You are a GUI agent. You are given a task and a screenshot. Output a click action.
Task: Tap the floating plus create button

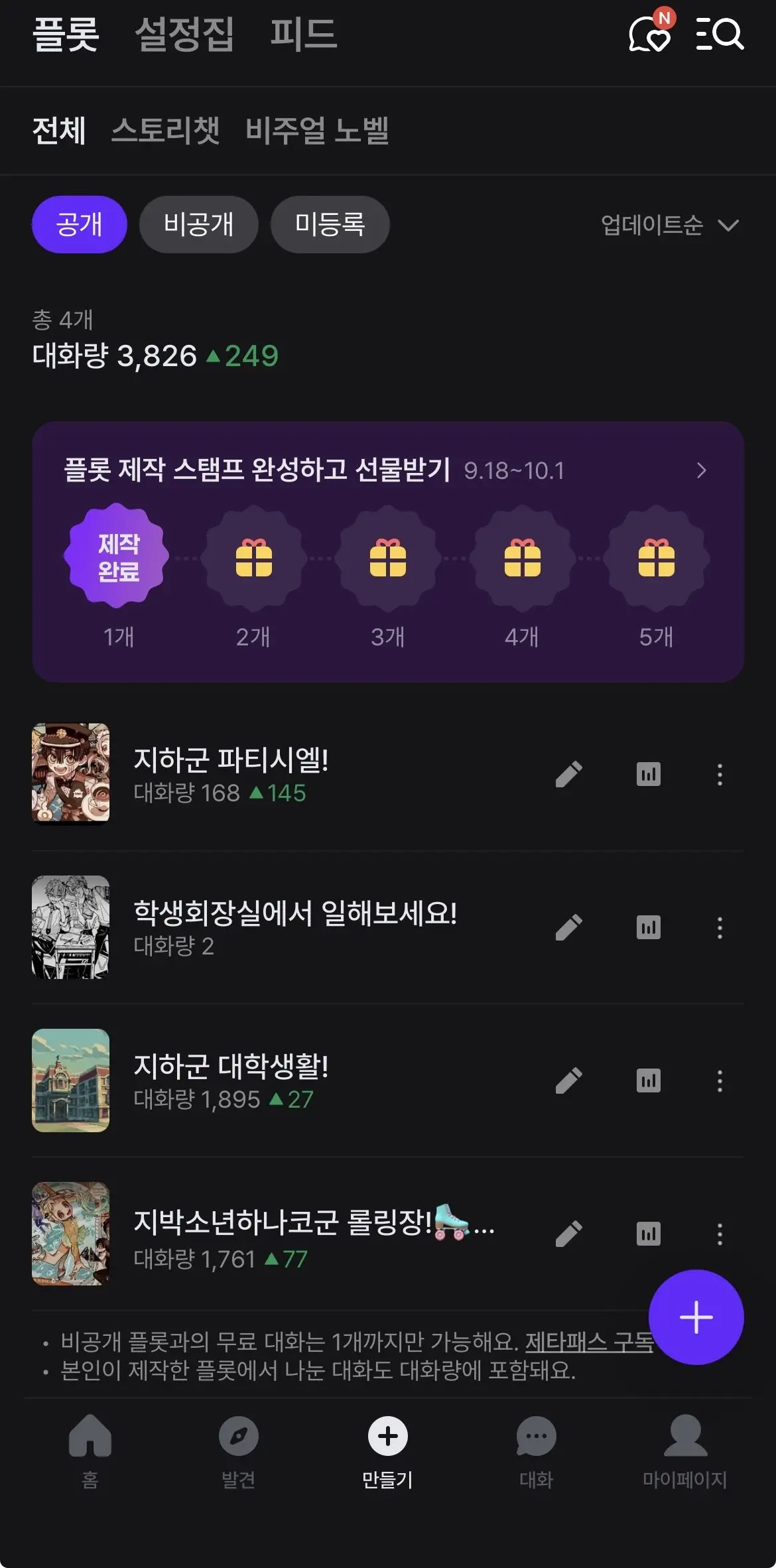[696, 1317]
